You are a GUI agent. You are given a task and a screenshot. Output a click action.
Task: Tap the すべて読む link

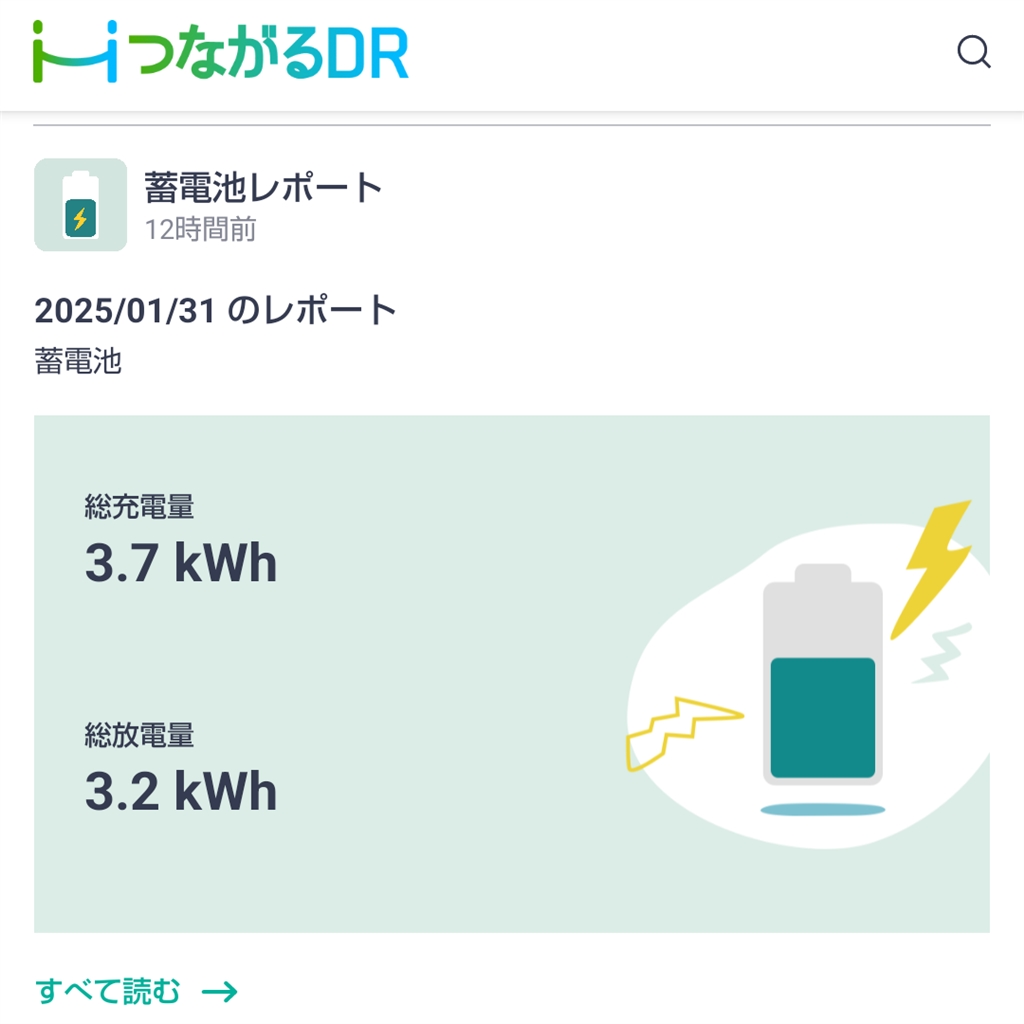click(136, 991)
